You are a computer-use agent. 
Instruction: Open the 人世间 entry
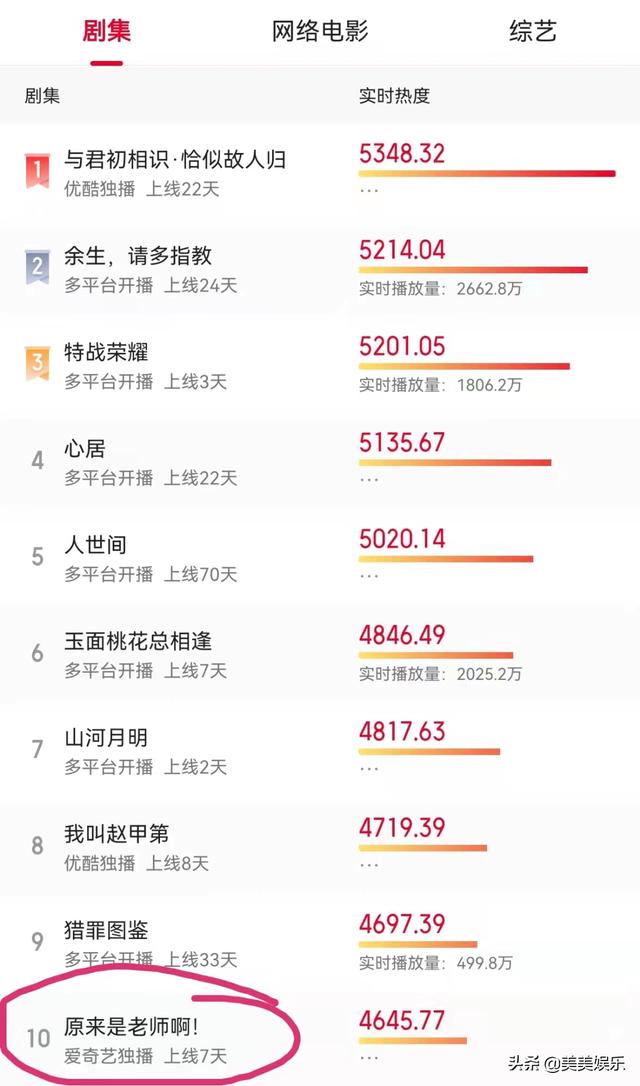(320, 558)
